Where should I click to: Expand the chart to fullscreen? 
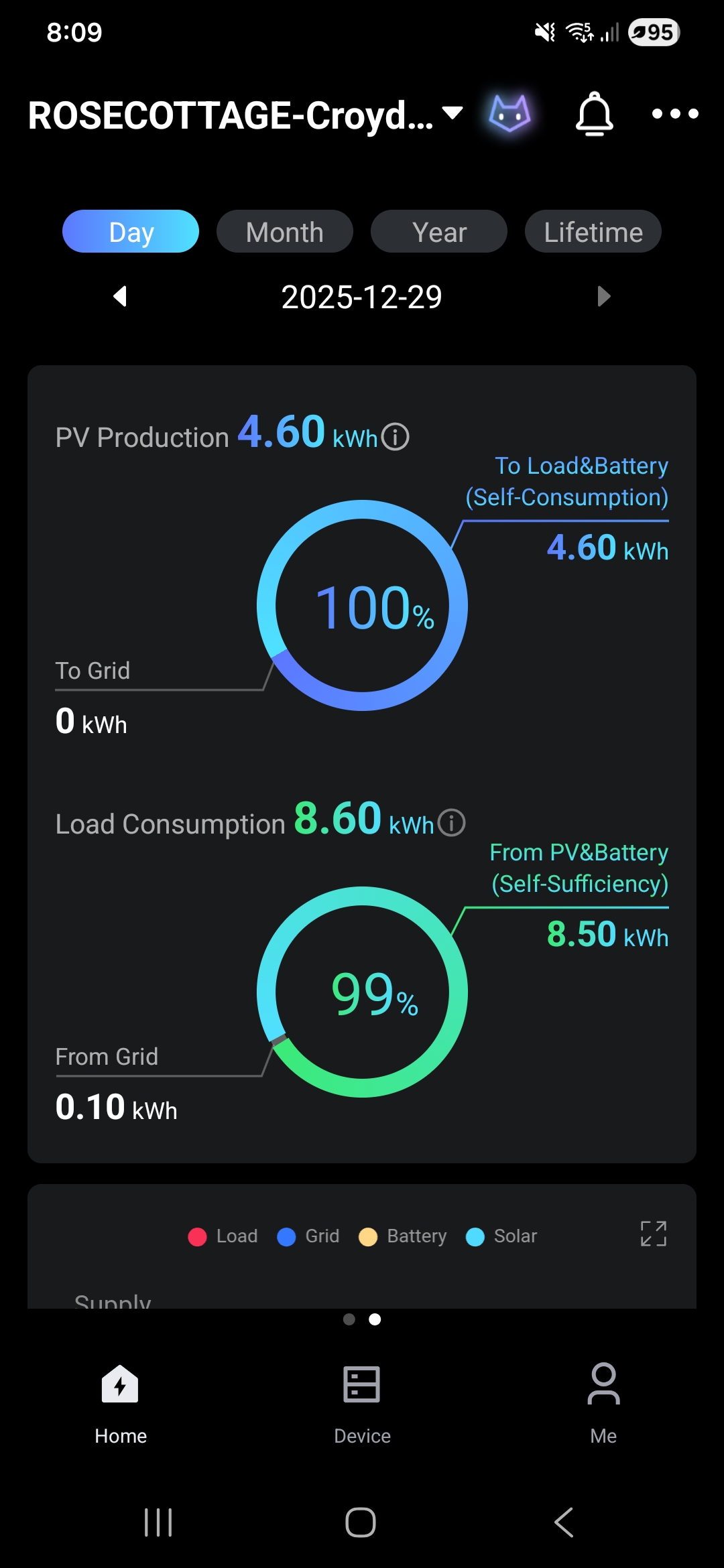click(654, 1234)
